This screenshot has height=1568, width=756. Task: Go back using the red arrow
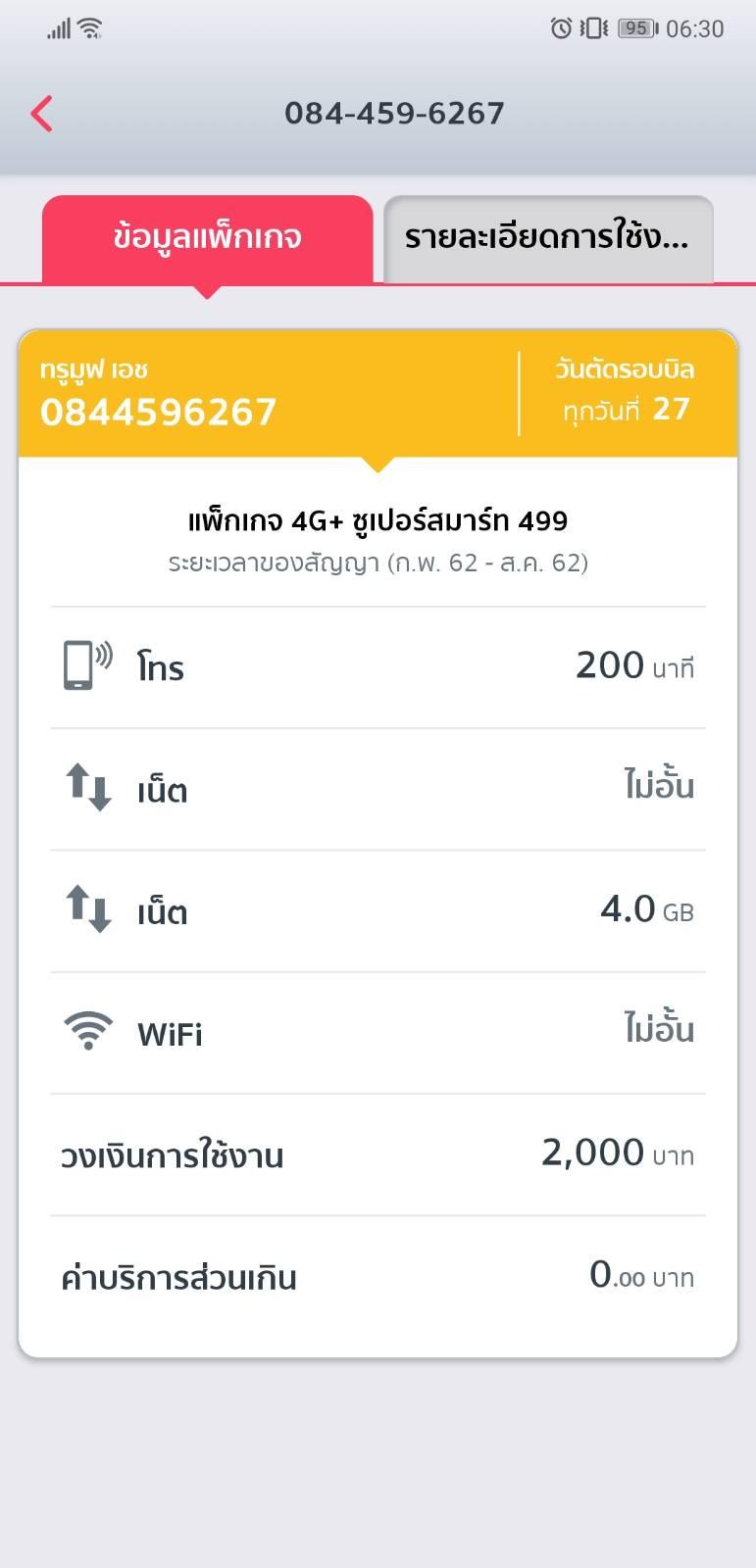click(42, 114)
